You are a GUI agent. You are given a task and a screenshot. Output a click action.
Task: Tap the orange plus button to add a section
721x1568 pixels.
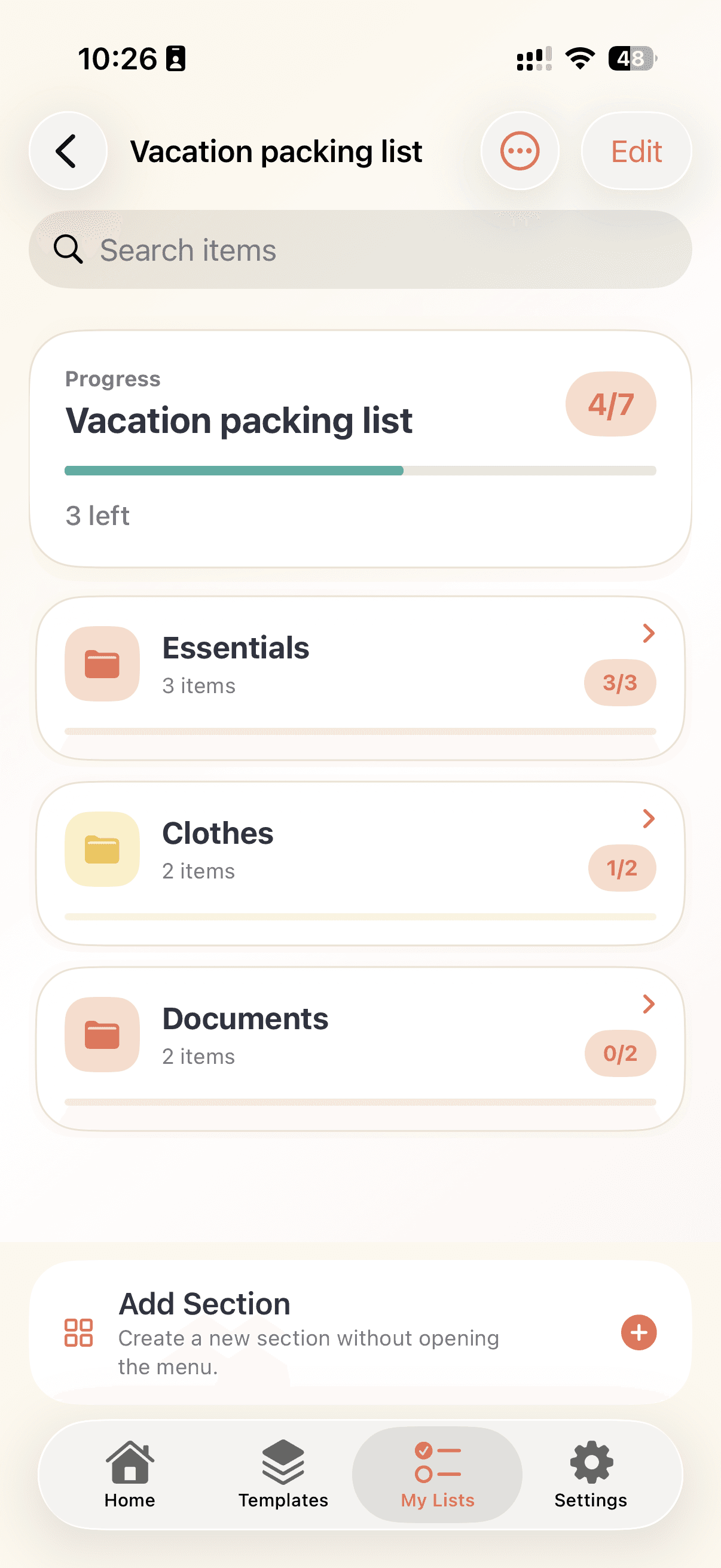638,1332
